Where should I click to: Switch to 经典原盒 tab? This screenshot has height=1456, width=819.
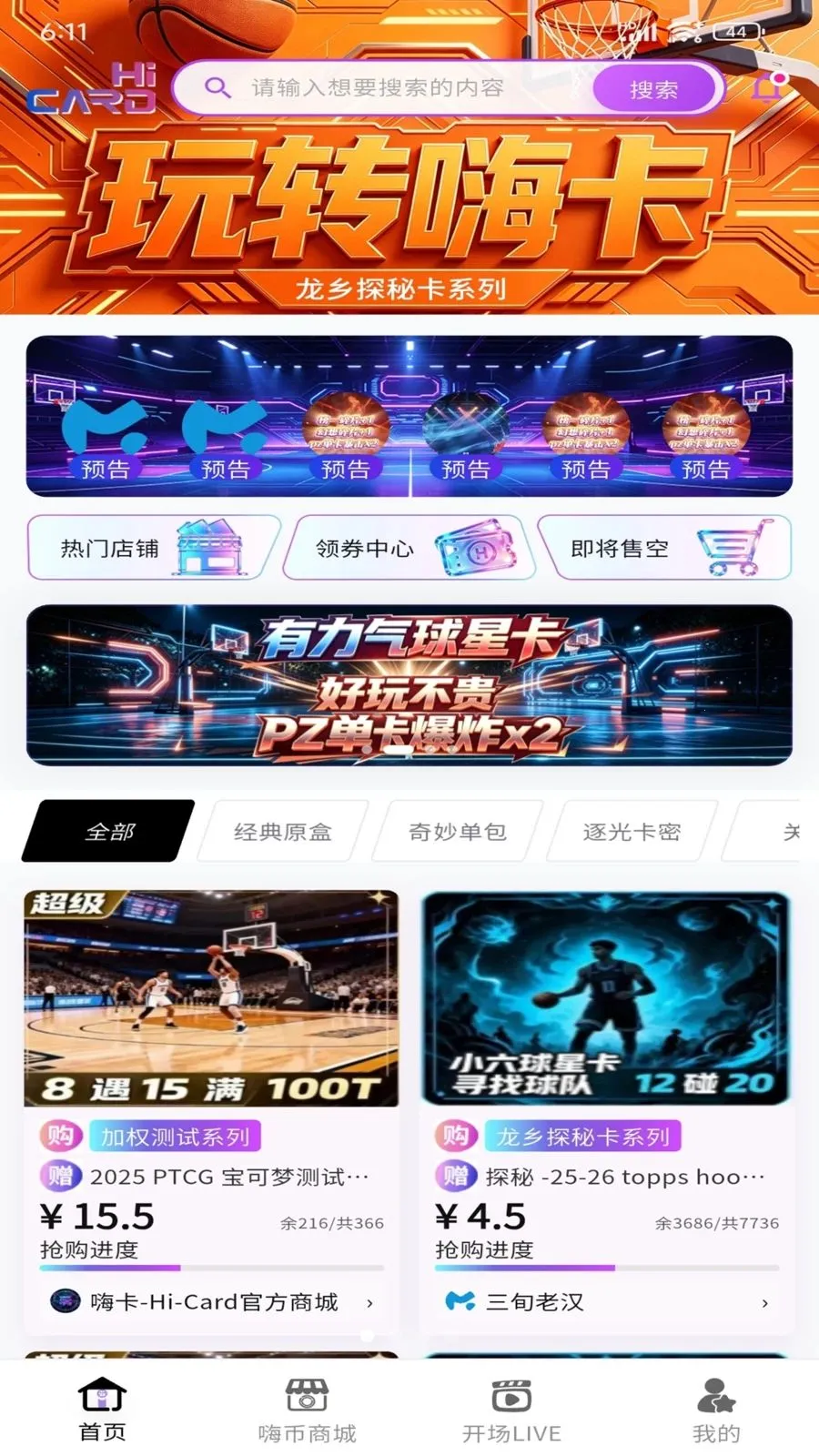283,831
